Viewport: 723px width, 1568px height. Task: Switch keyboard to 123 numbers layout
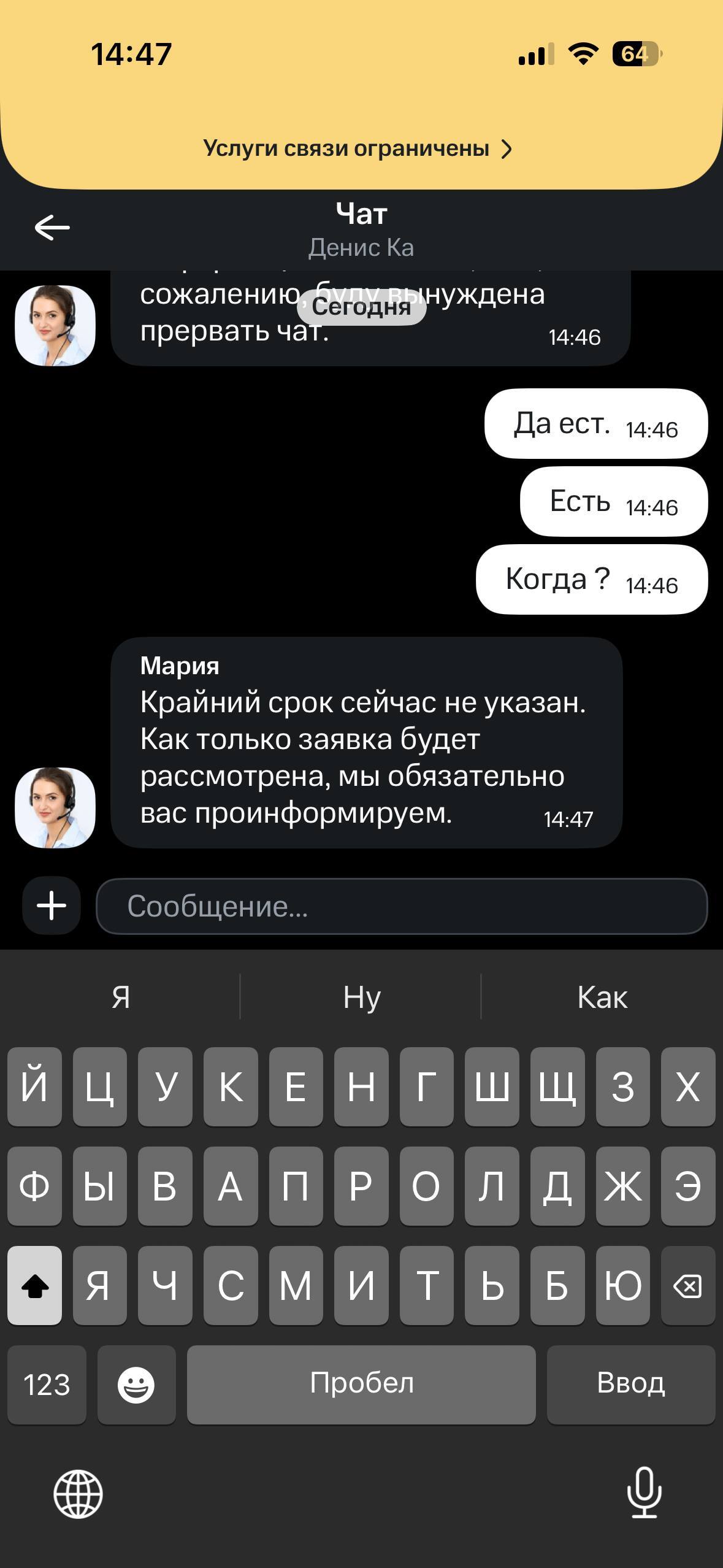coord(47,1384)
